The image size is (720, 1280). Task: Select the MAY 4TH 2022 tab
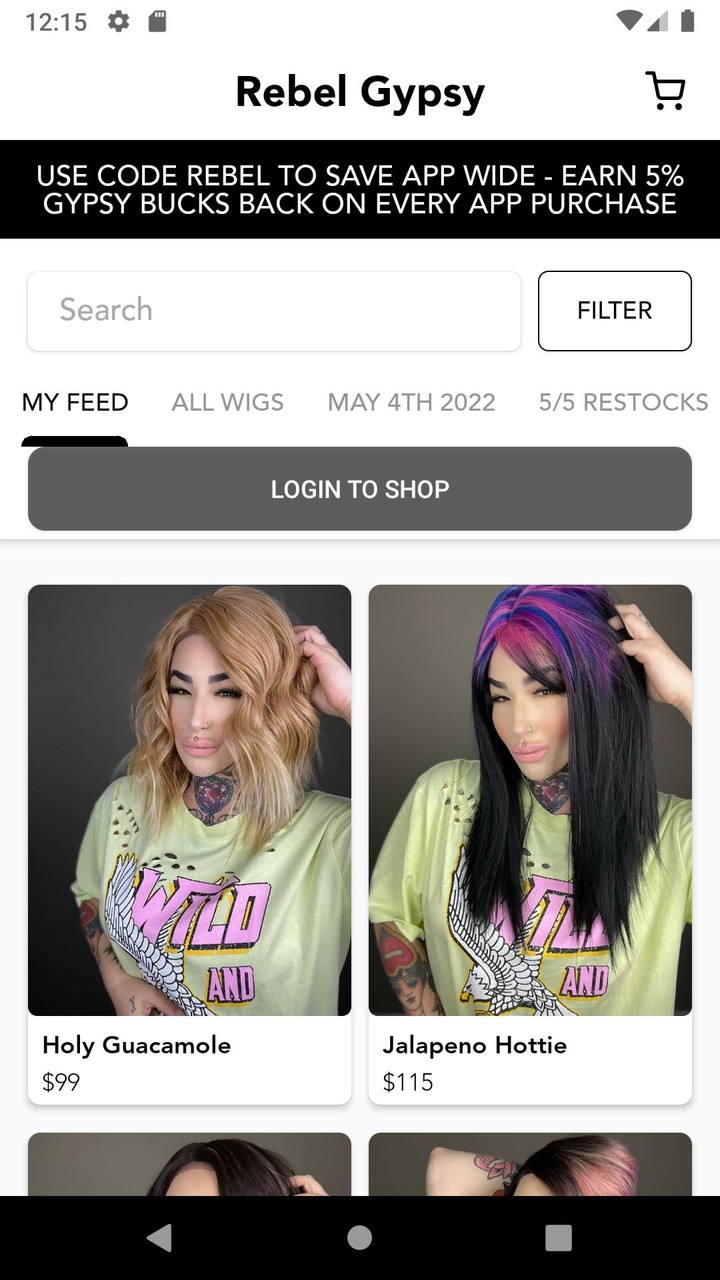(x=411, y=402)
